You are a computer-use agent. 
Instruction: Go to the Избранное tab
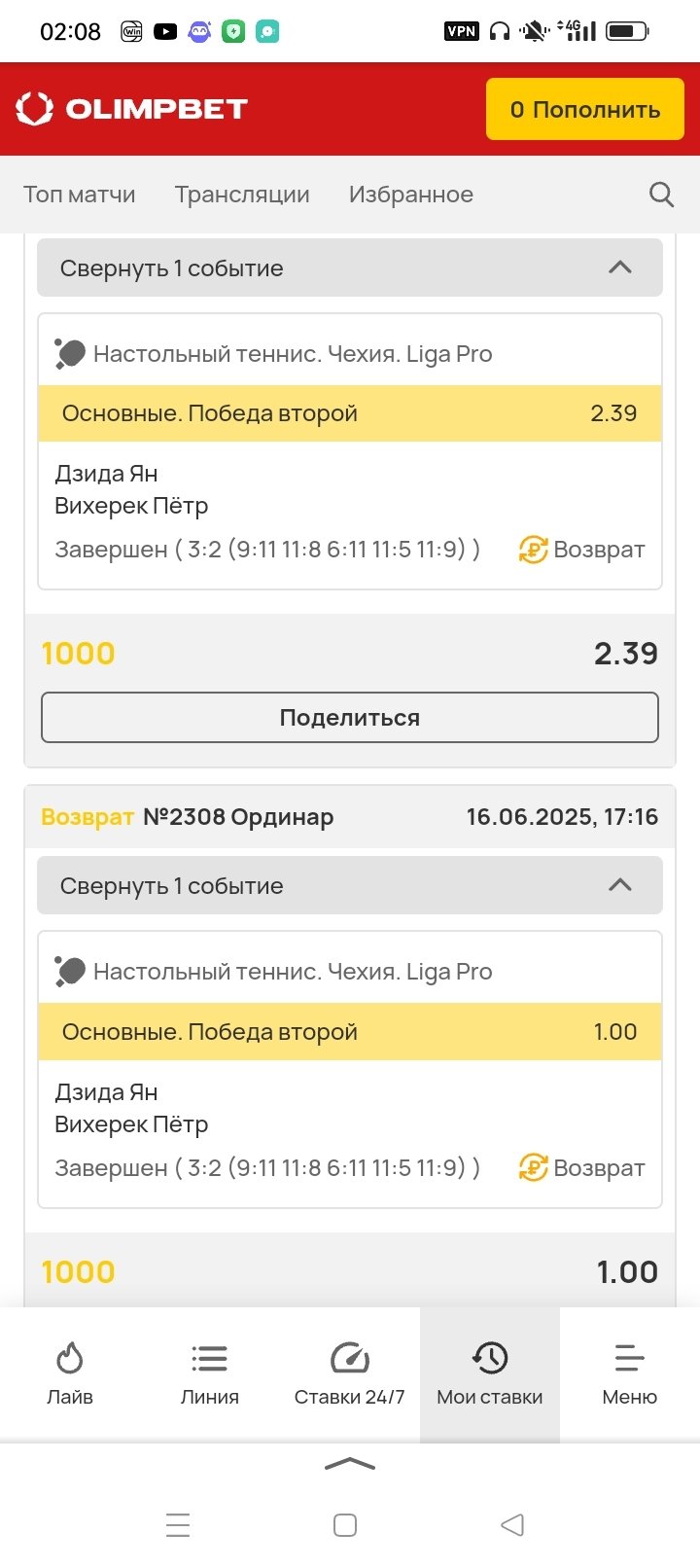pos(411,195)
